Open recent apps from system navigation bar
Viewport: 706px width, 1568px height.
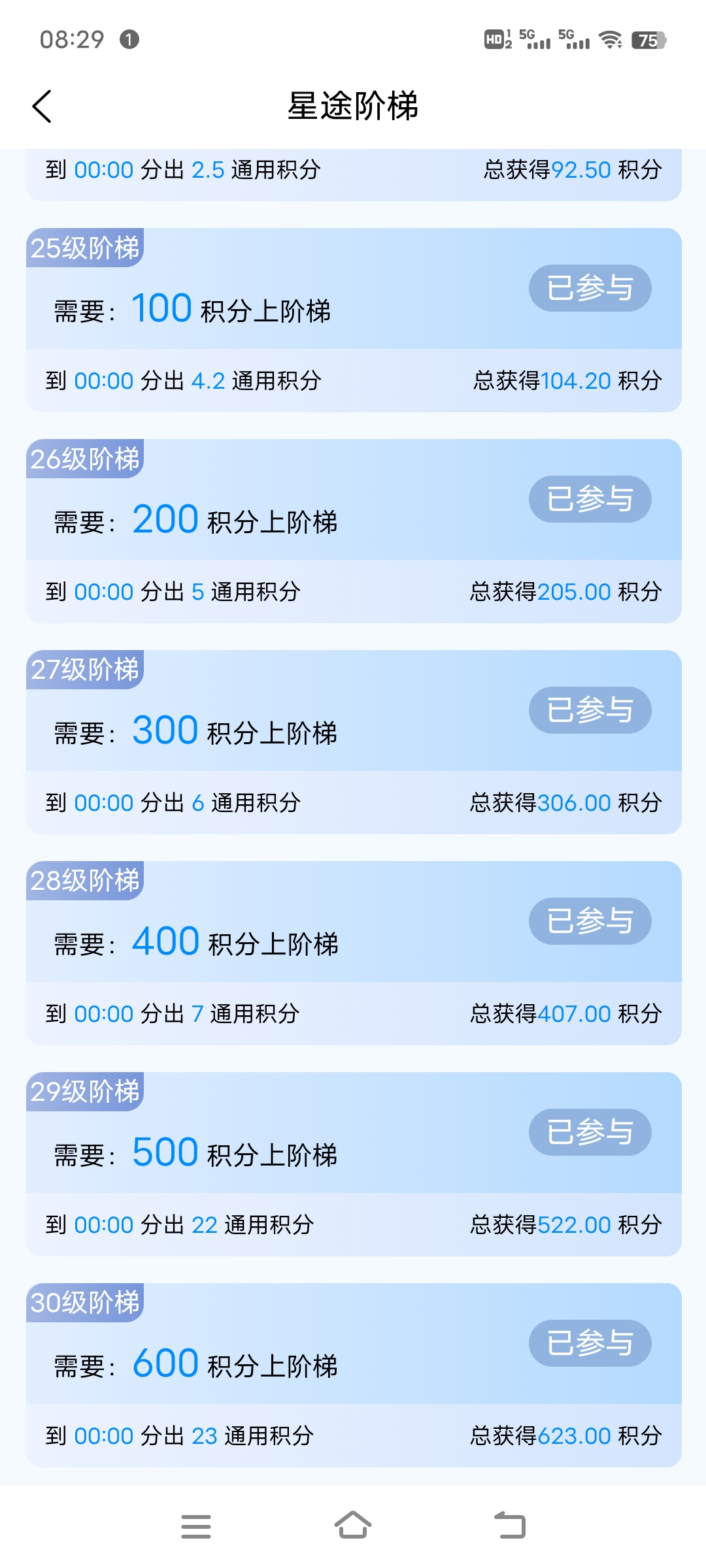[195, 1526]
